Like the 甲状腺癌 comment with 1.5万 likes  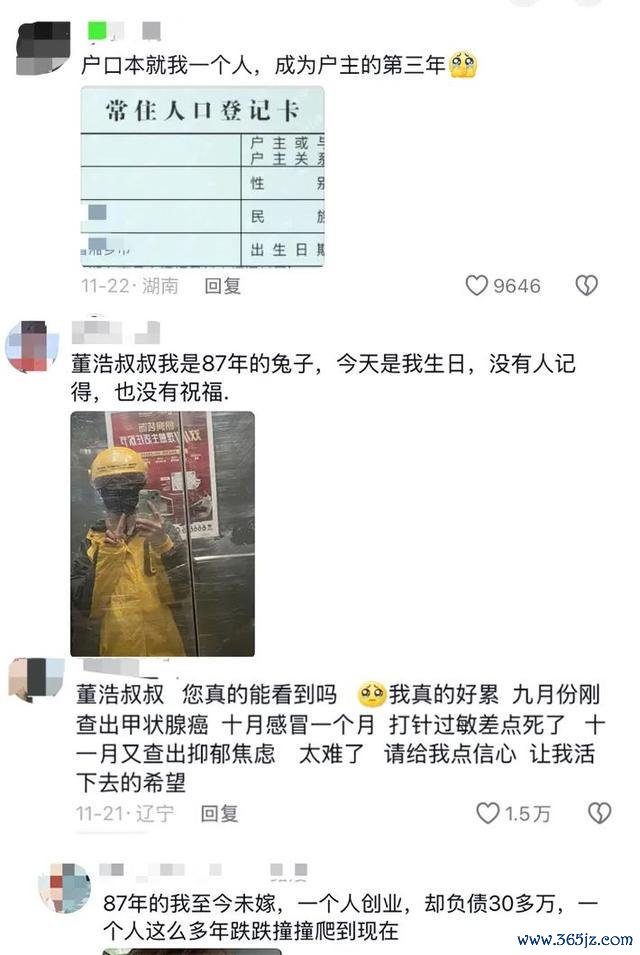pyautogui.click(x=487, y=813)
